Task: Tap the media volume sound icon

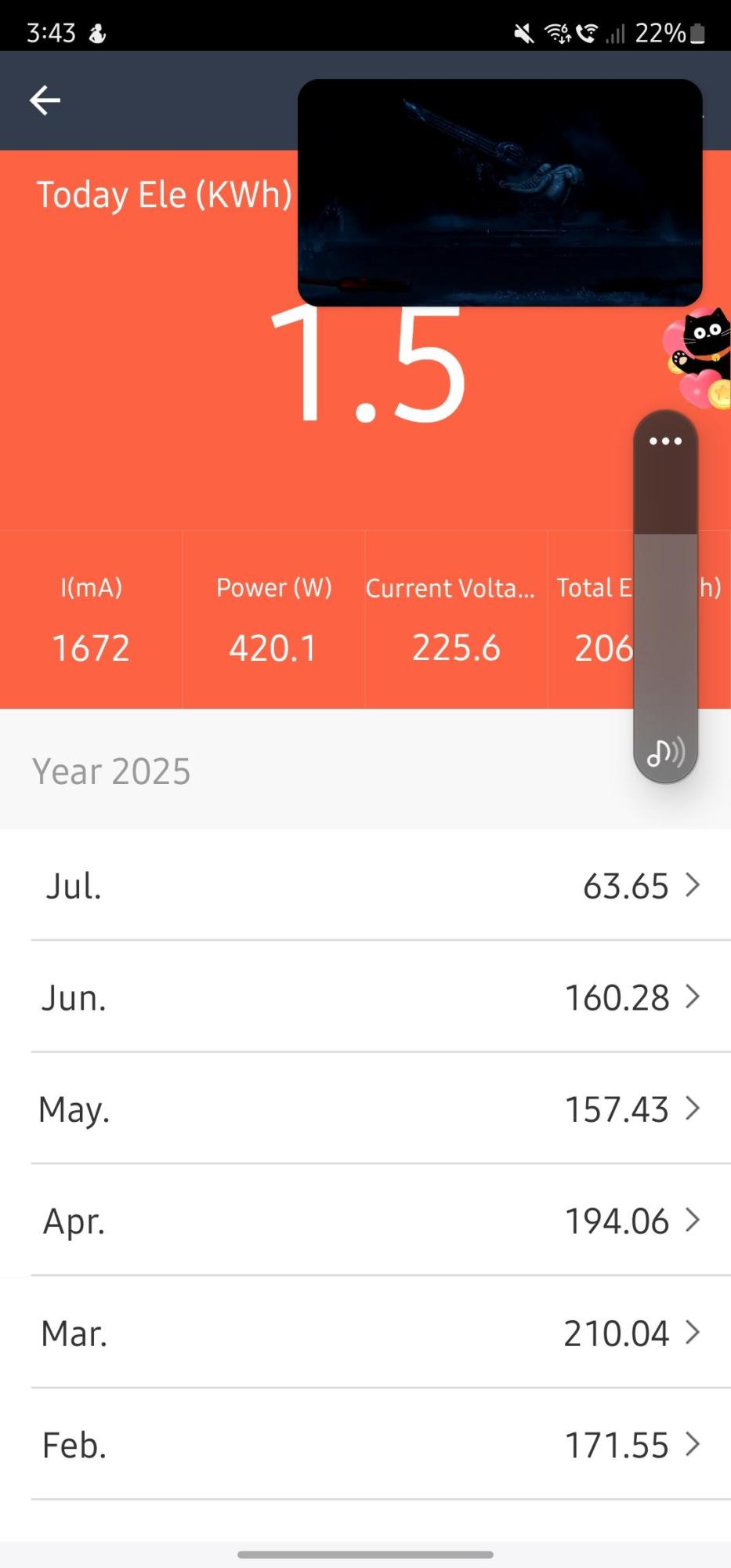Action: 665,753
